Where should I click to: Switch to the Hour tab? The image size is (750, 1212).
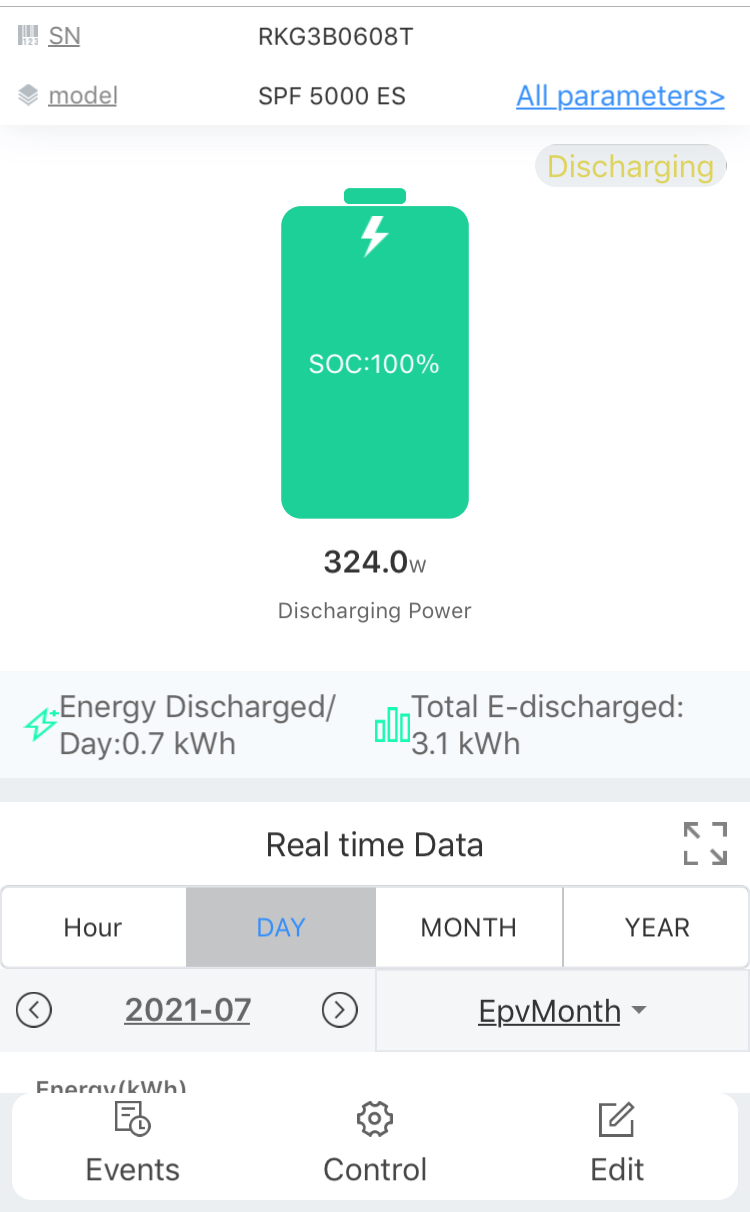(x=93, y=927)
